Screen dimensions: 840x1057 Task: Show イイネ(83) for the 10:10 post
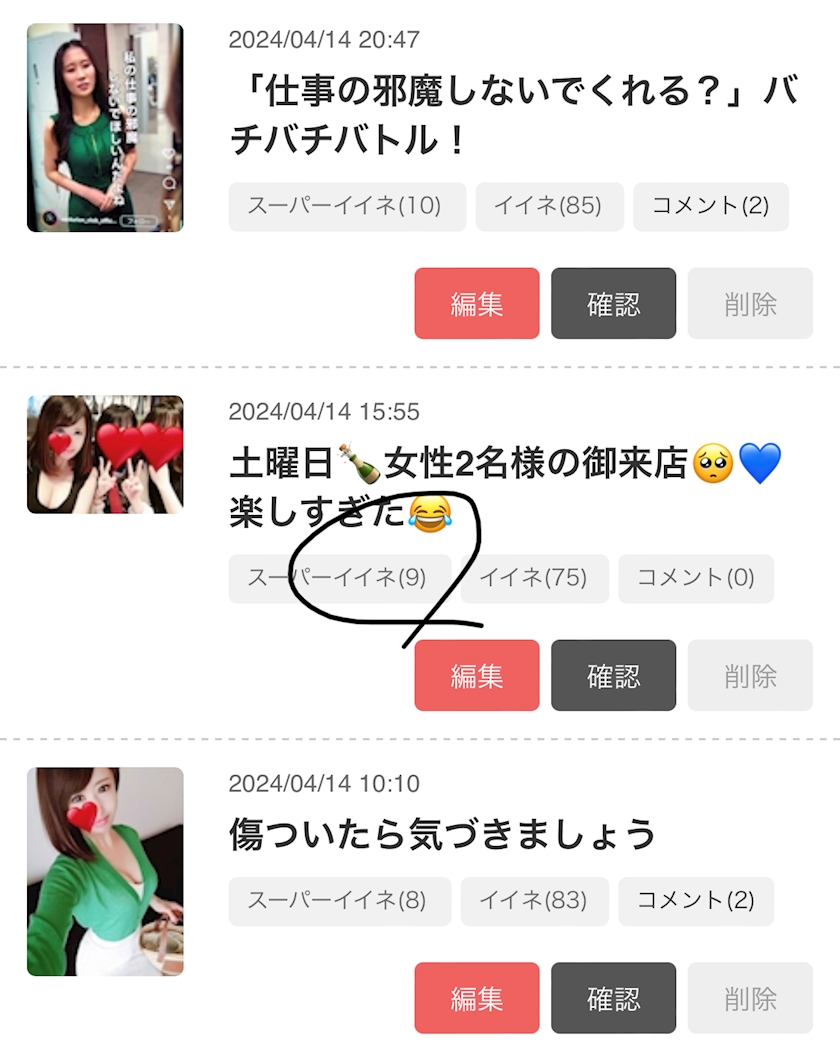point(534,901)
